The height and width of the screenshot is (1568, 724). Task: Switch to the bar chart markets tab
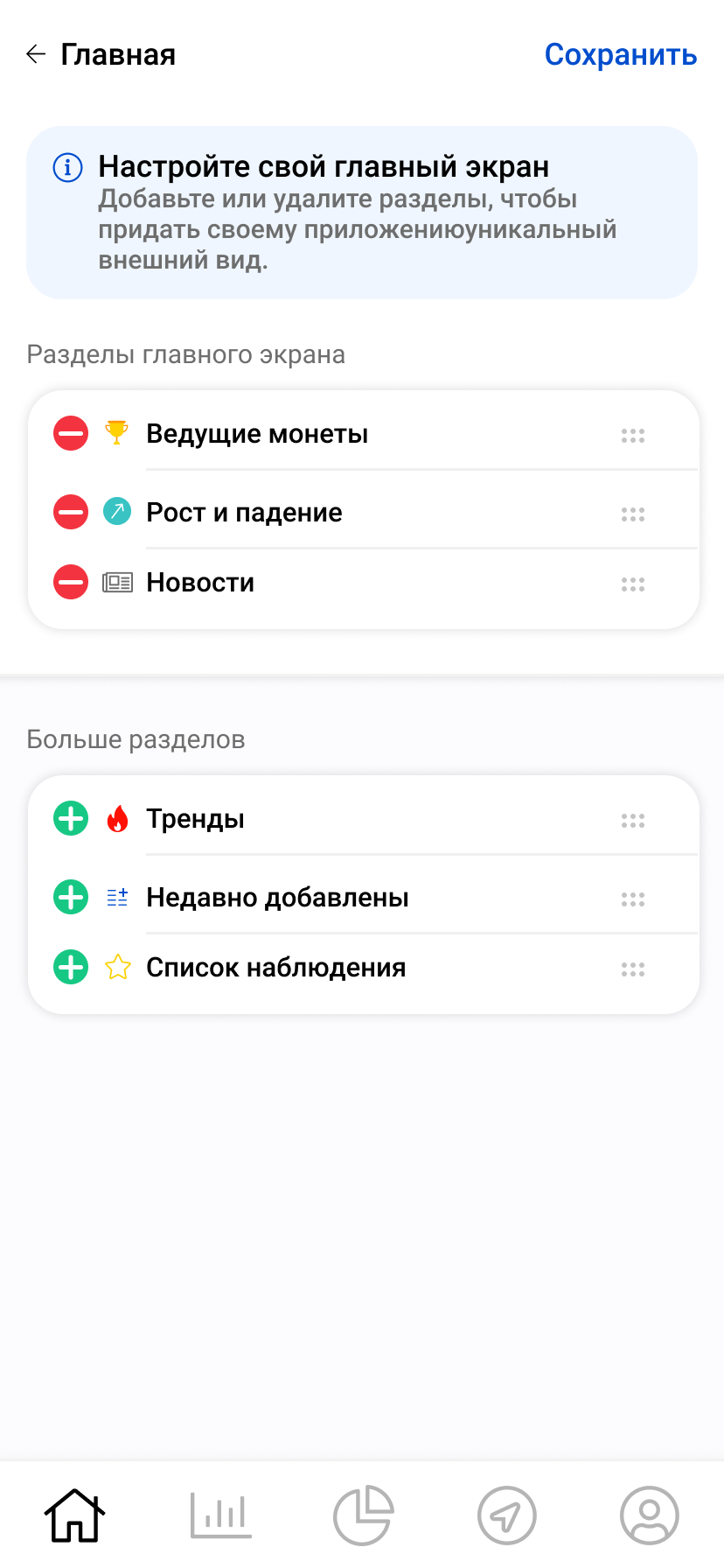220,1515
